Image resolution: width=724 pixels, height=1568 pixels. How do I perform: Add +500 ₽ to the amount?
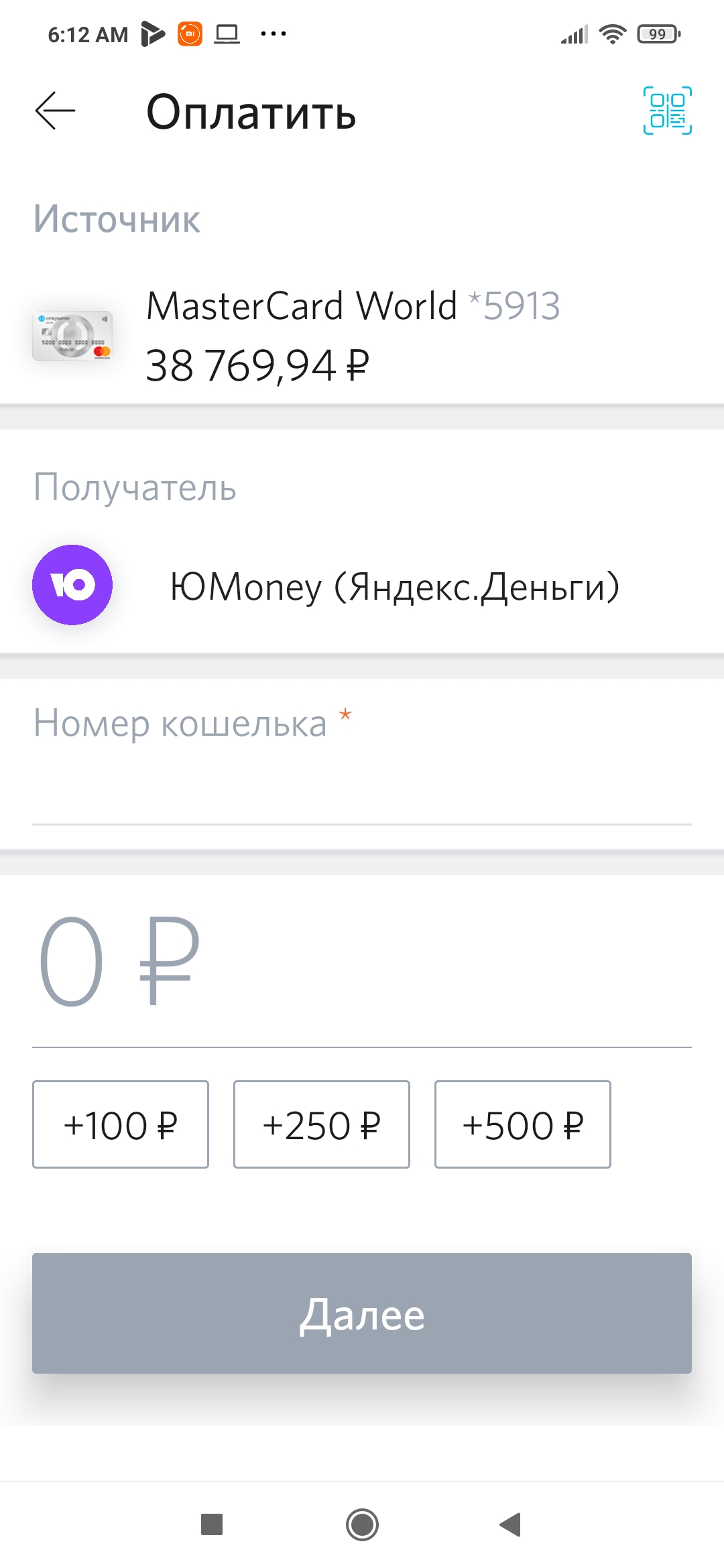coord(523,1124)
